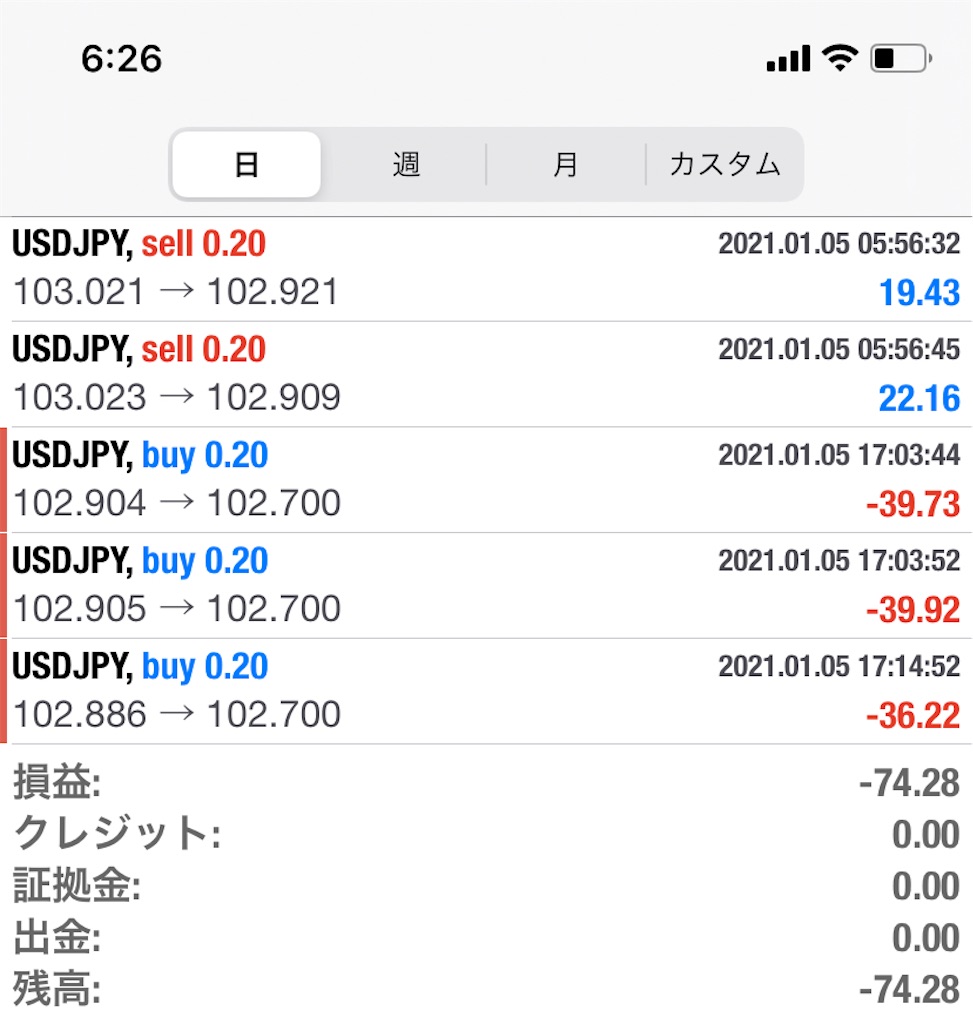Open the USDJPY buy trade at 17:03:44
973x1024 pixels.
(486, 480)
